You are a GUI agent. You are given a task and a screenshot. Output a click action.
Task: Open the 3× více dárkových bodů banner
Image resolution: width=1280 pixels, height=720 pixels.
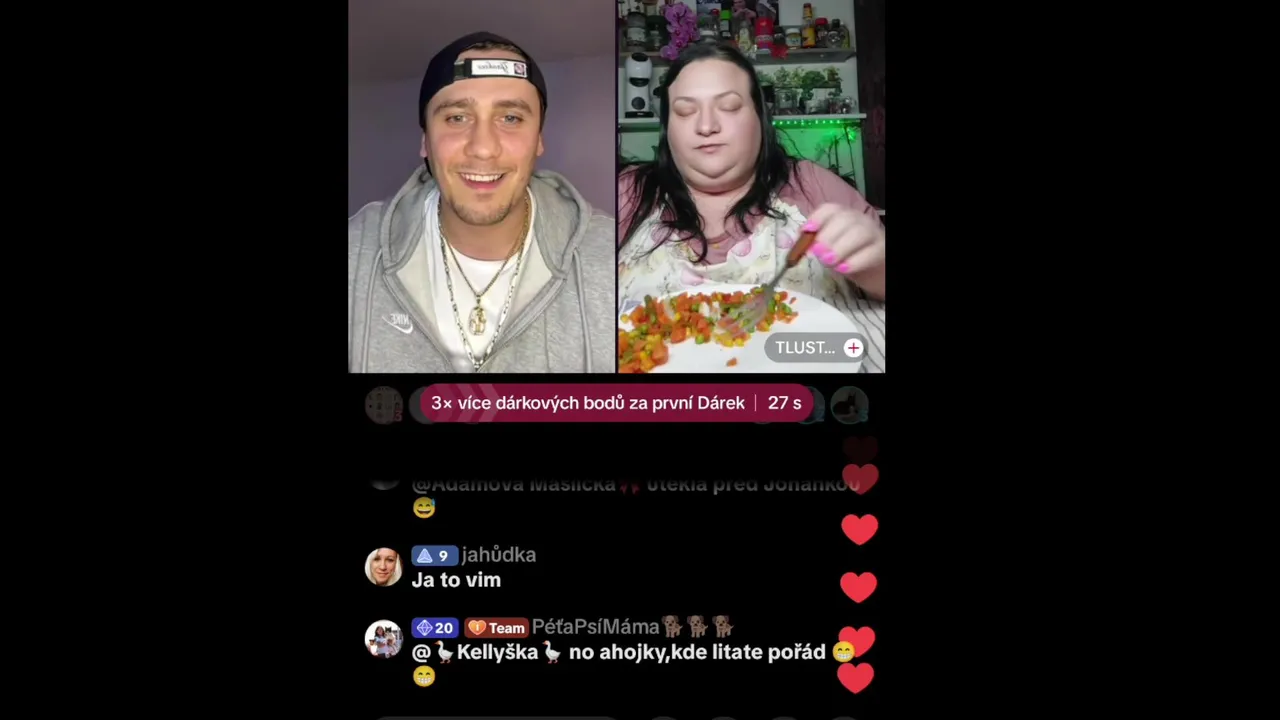click(616, 403)
